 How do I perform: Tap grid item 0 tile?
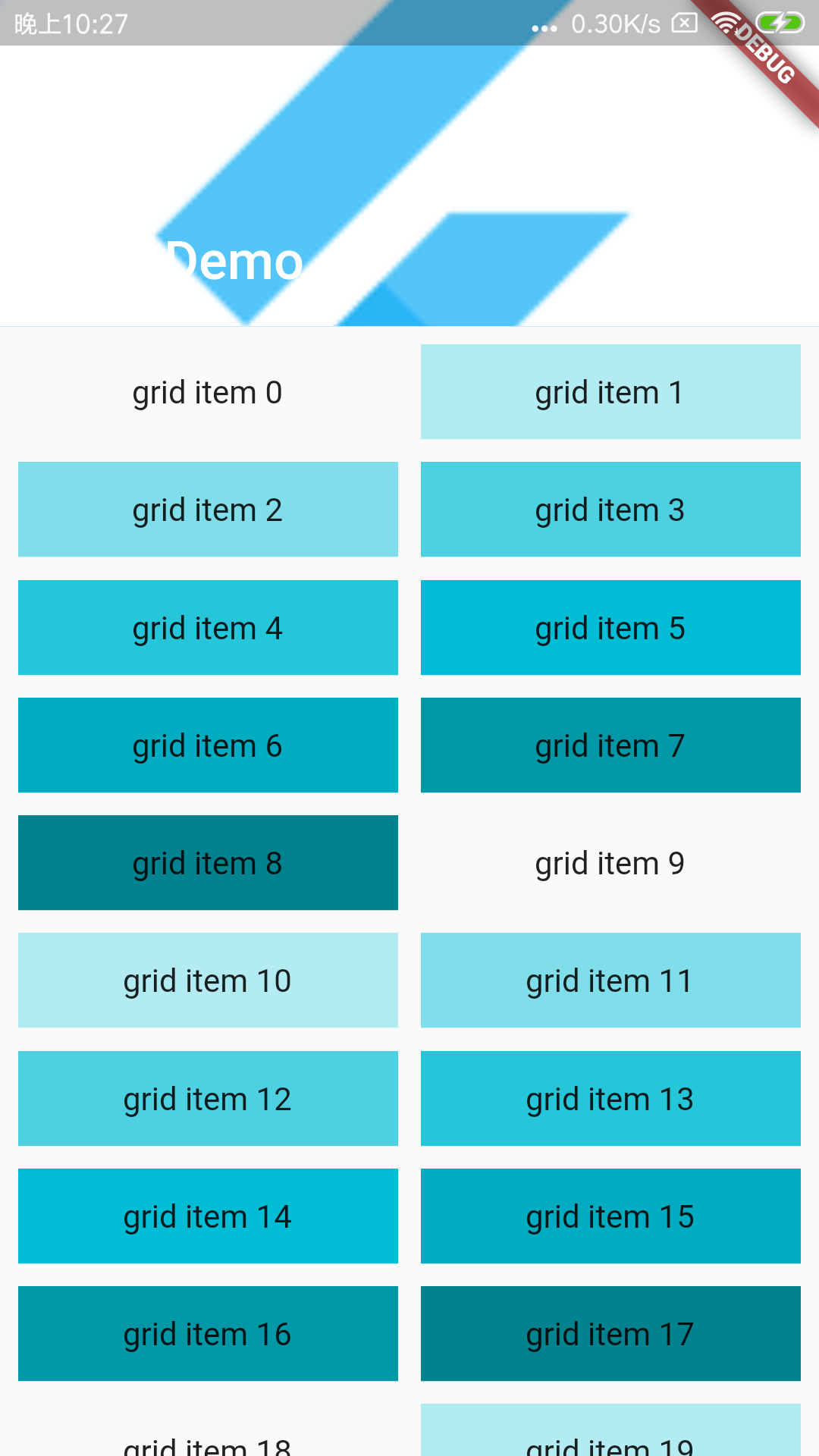[208, 391]
